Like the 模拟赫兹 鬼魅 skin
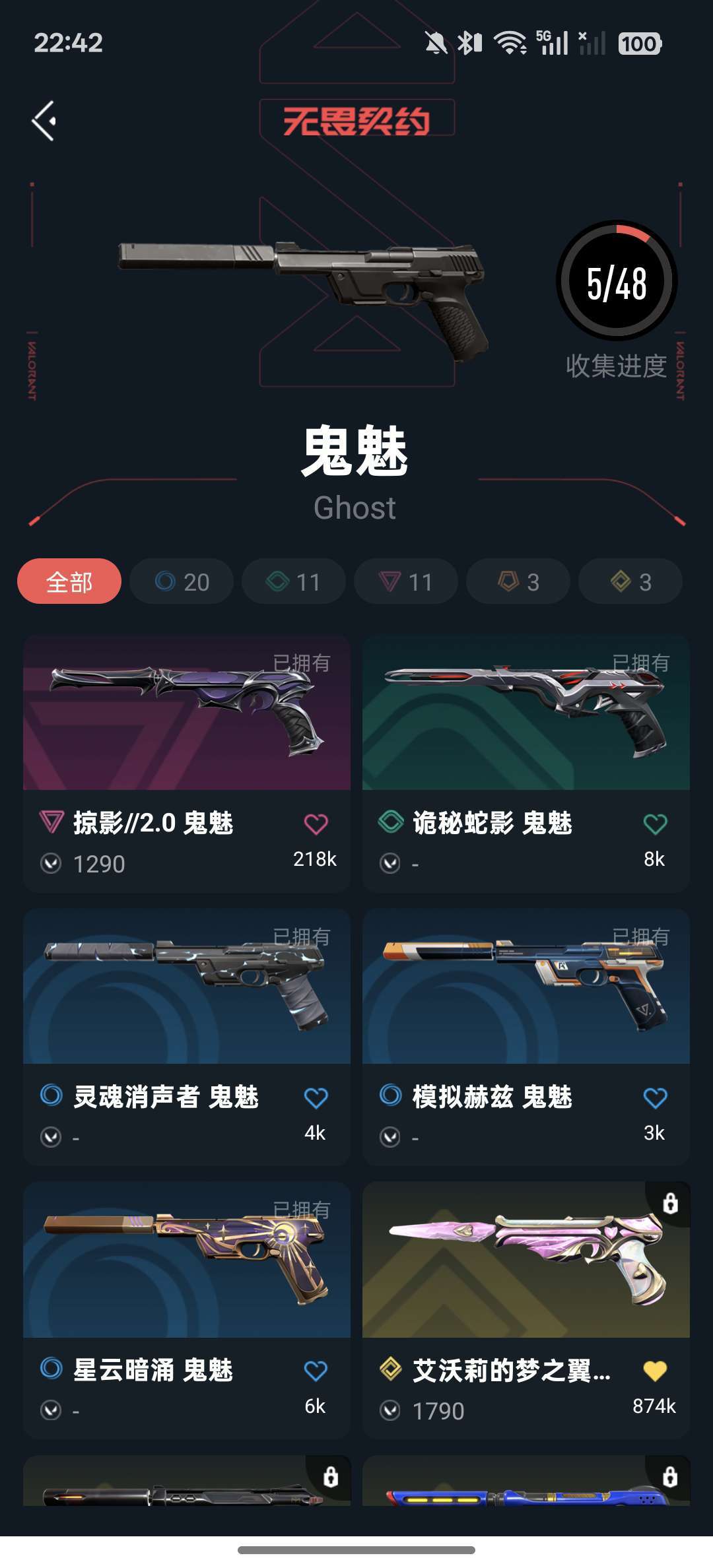Screen dimensions: 713x1568 (655, 1097)
